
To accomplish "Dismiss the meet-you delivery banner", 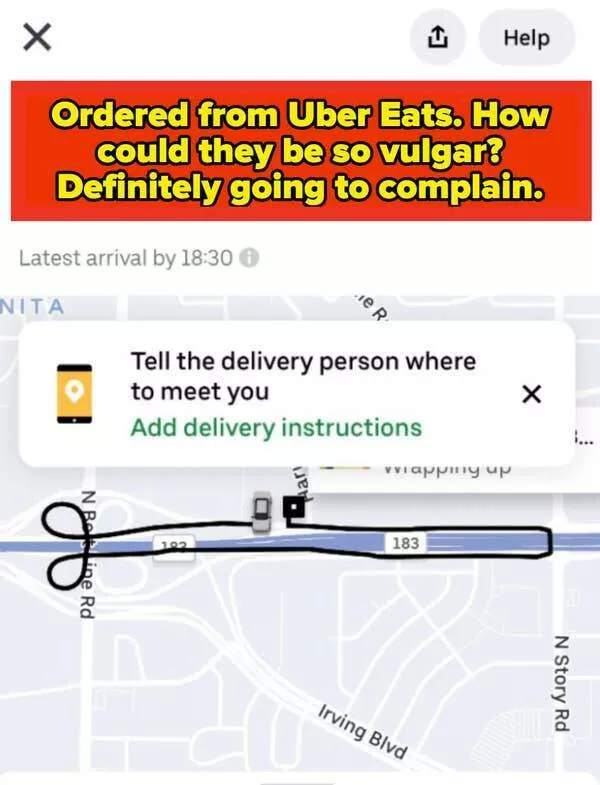I will (532, 394).
